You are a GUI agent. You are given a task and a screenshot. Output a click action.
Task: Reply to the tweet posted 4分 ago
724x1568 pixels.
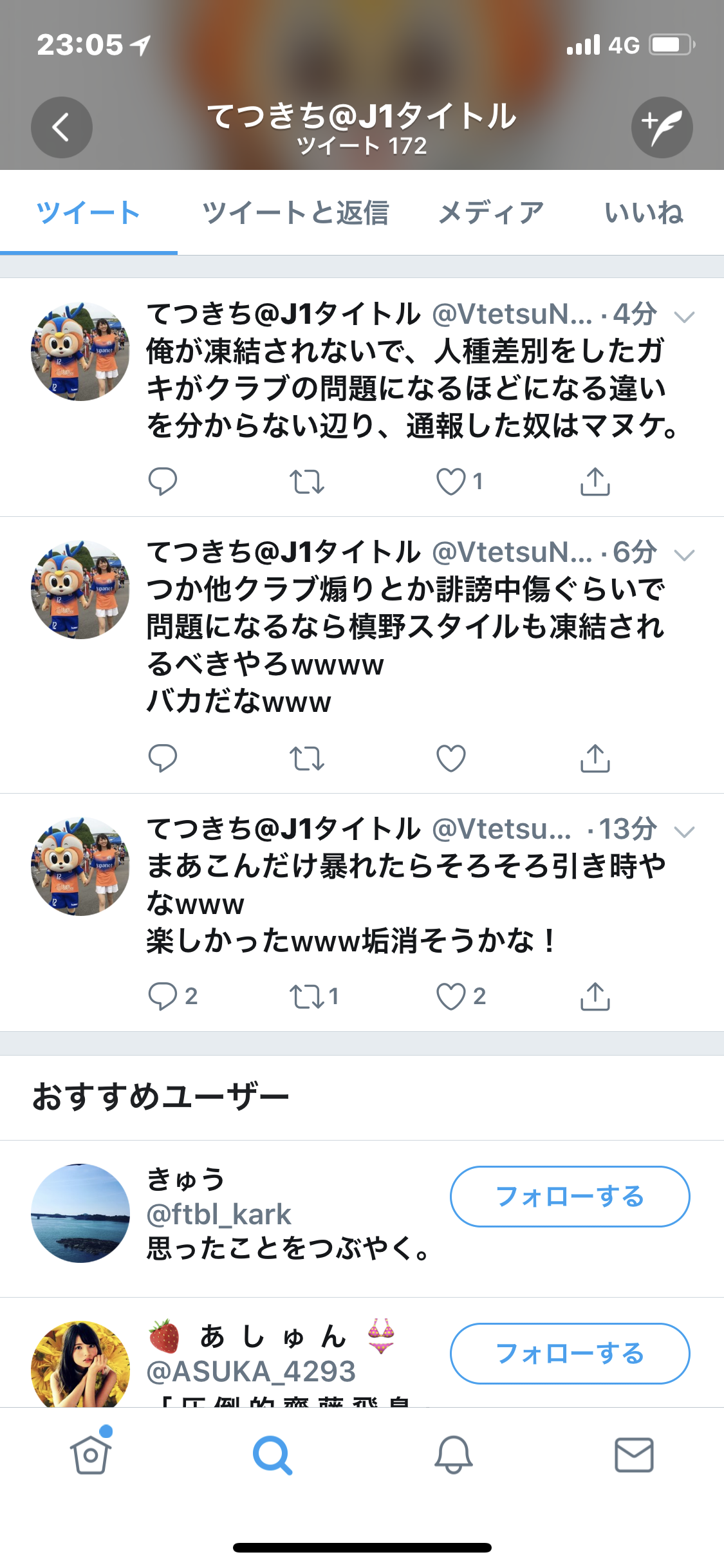click(x=162, y=481)
